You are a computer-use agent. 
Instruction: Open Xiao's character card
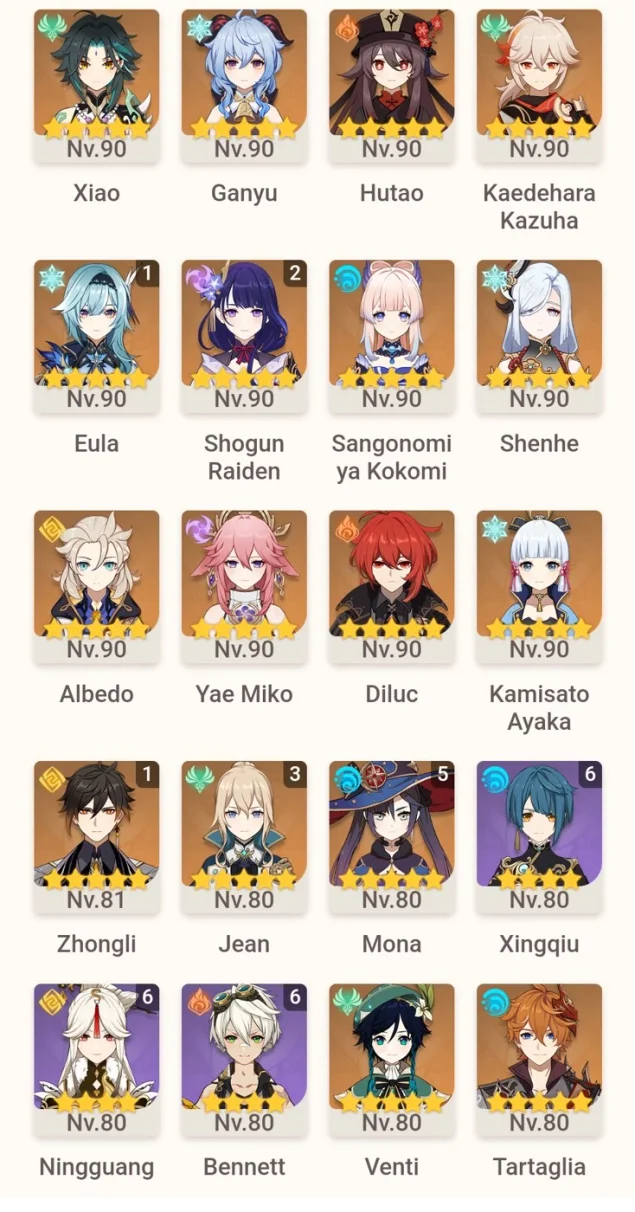point(96,86)
